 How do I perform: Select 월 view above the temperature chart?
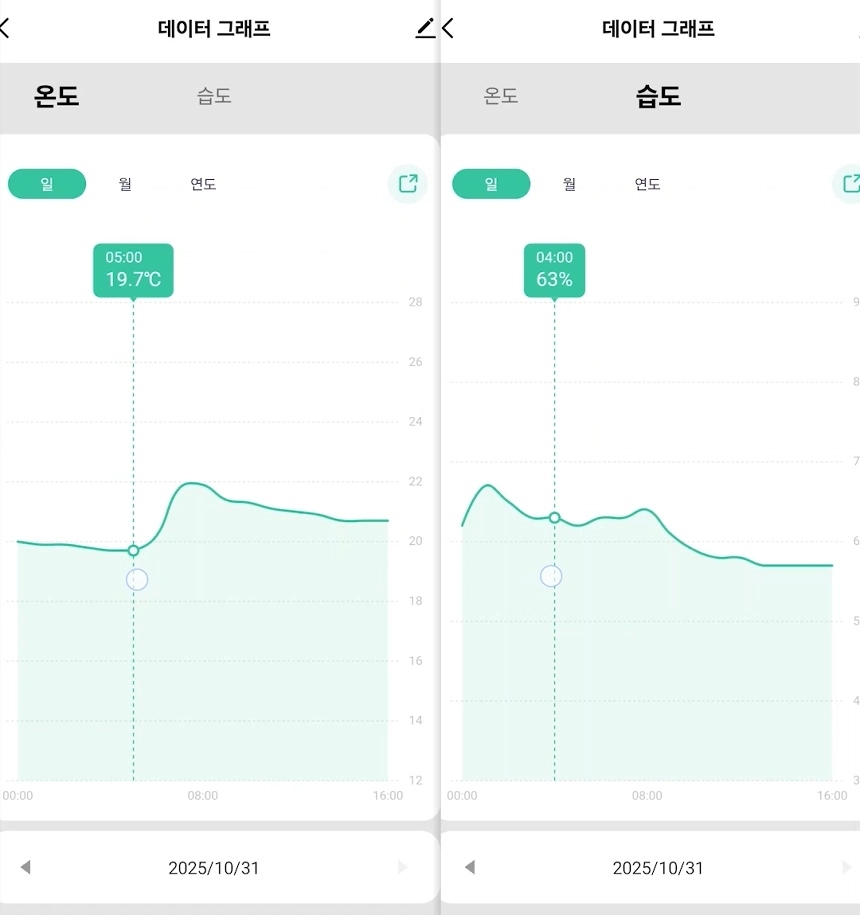pos(125,184)
